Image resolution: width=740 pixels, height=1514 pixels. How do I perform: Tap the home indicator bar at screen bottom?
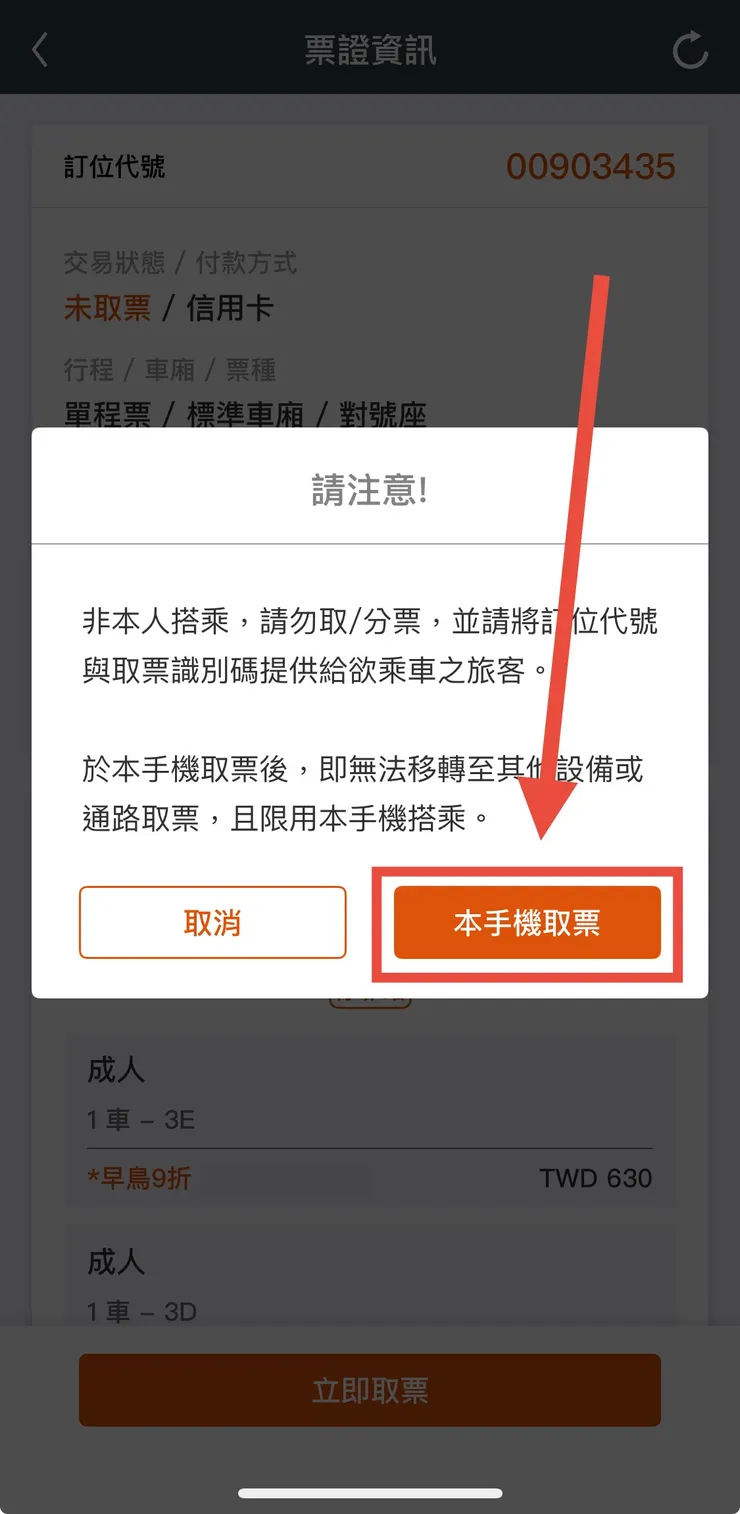[x=370, y=1494]
